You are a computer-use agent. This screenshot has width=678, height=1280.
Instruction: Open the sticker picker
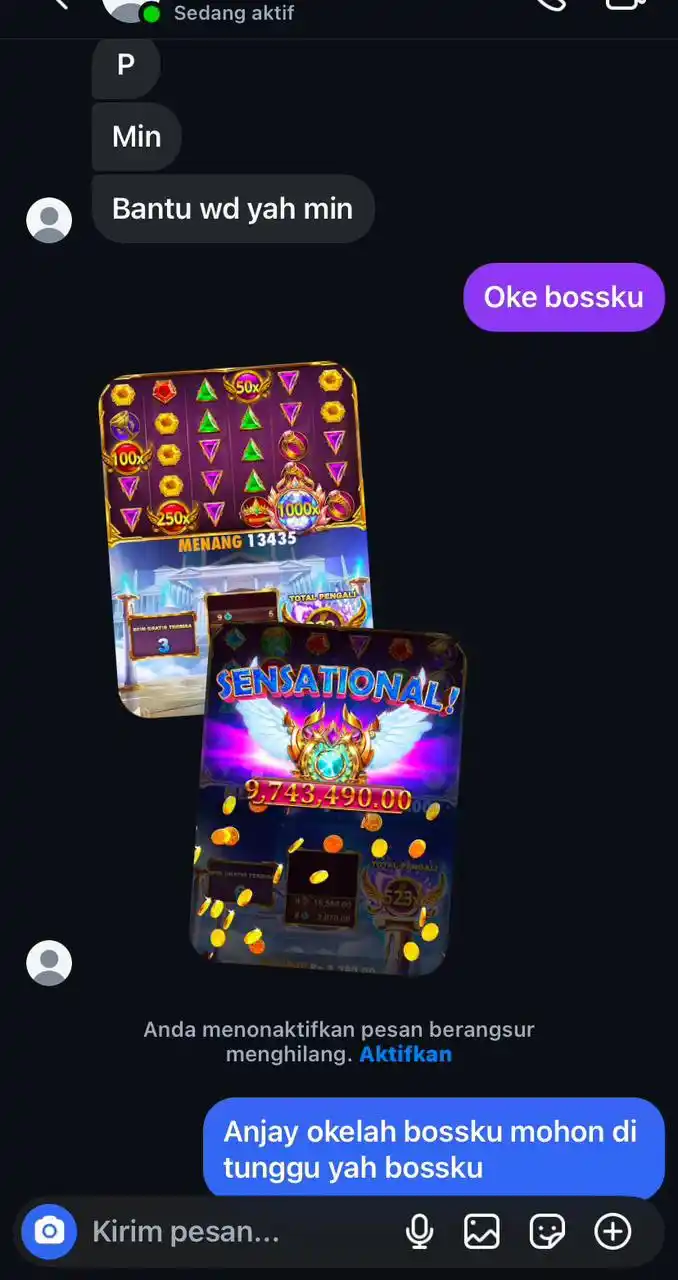coord(547,1231)
